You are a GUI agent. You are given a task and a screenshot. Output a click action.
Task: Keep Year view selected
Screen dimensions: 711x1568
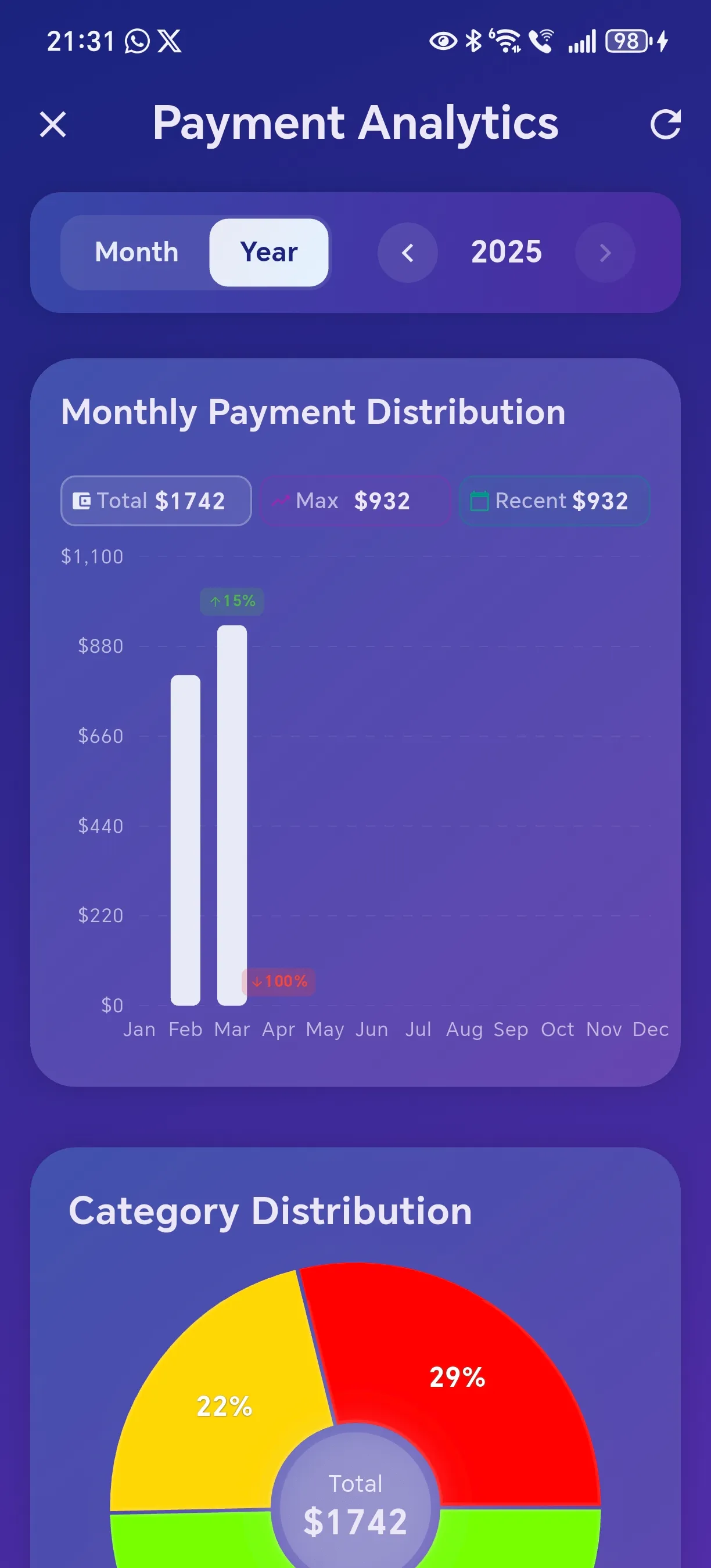(x=268, y=251)
